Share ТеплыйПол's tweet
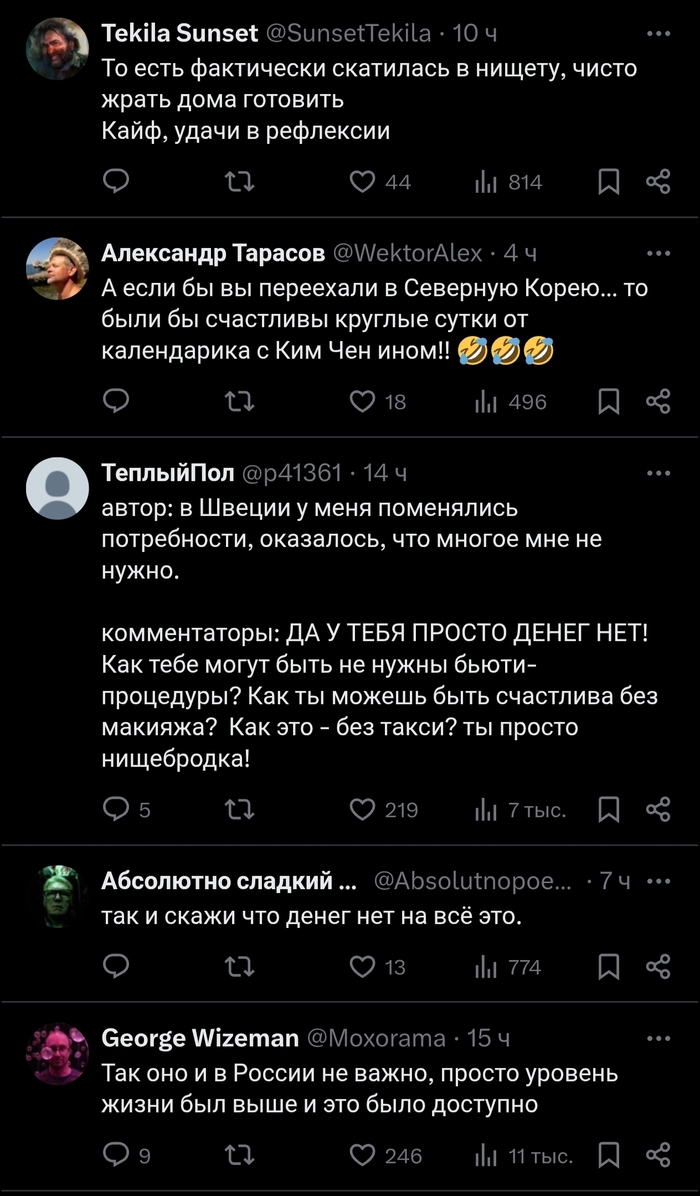 658,810
